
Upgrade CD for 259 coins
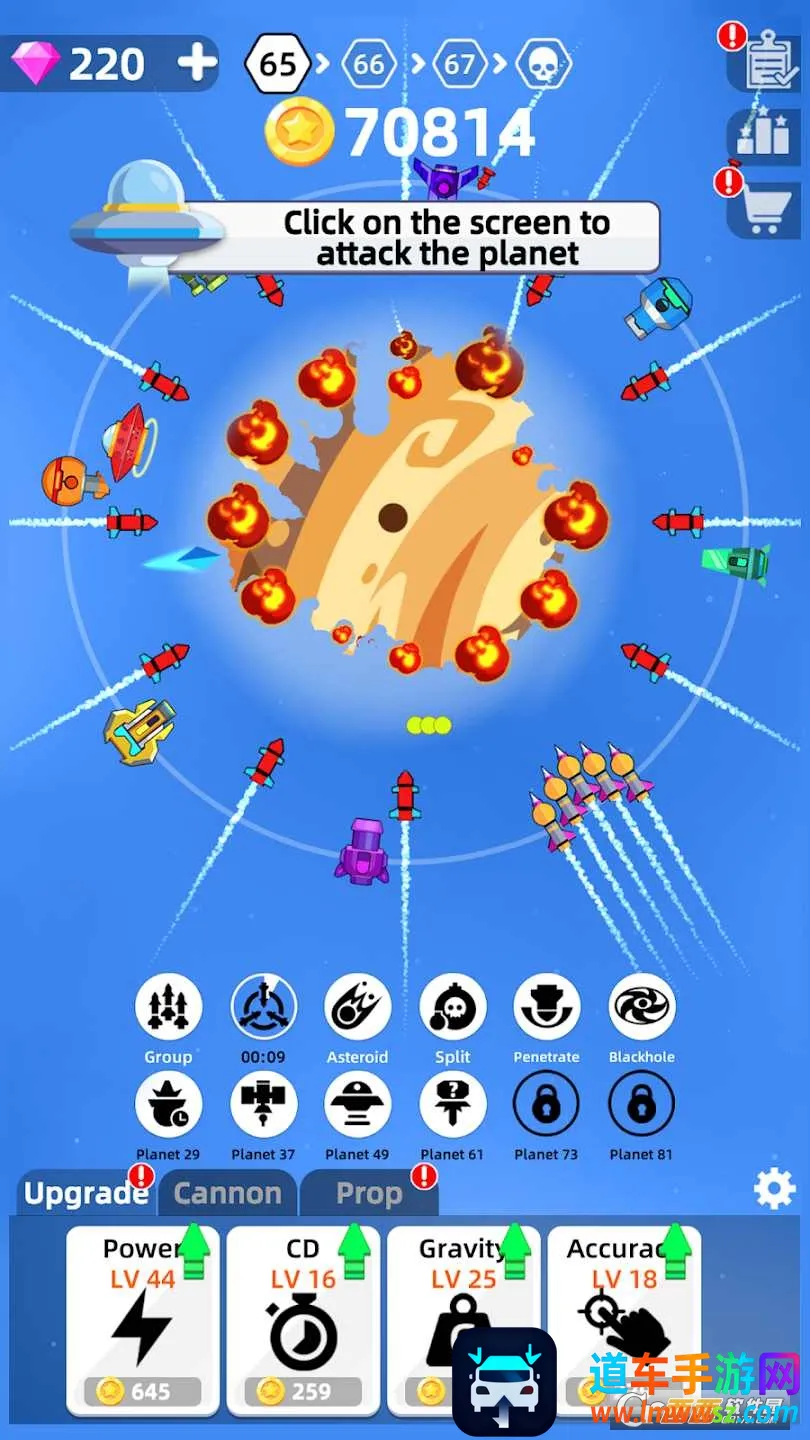[302, 1320]
